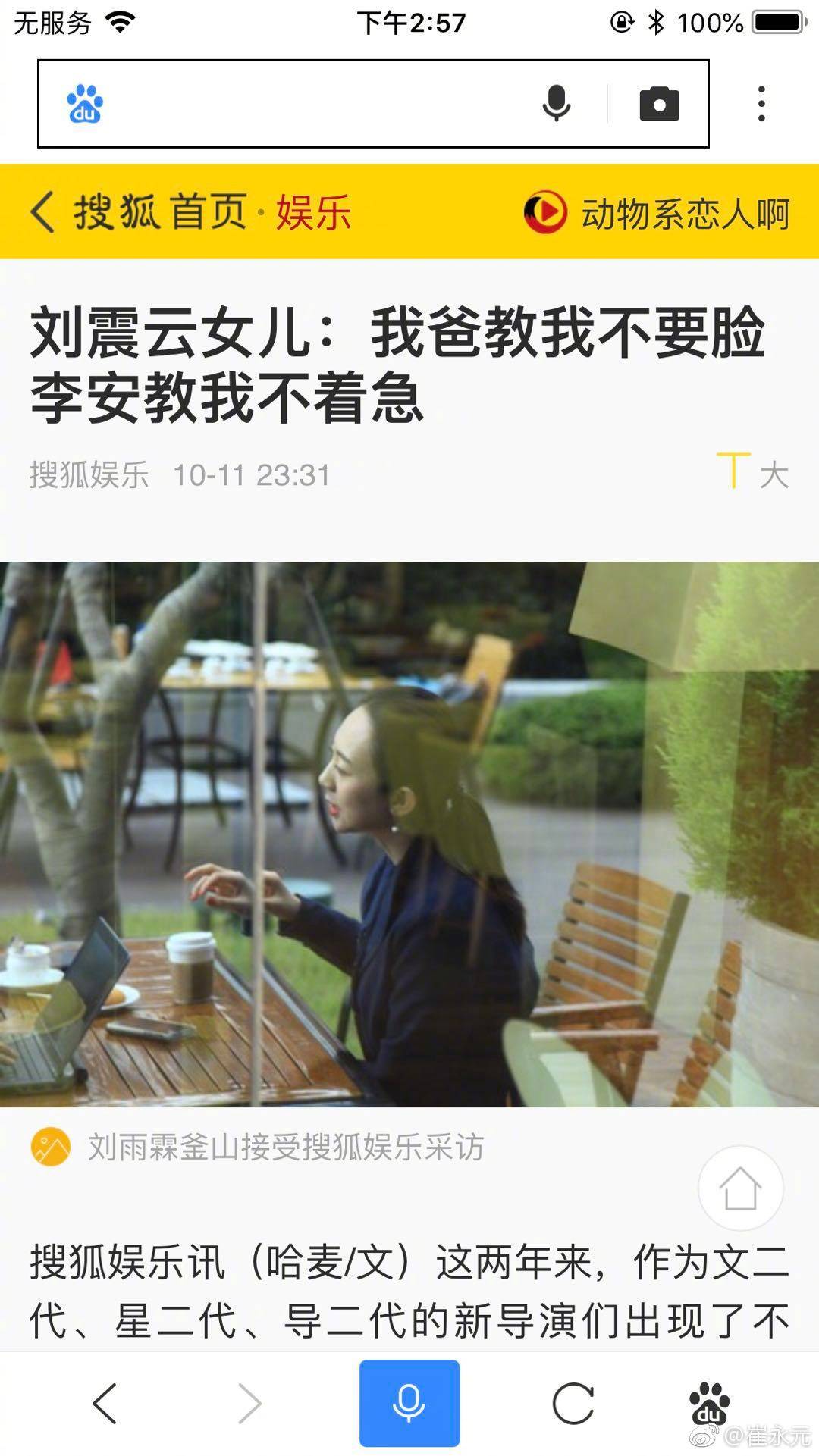Tap the floating home button
The width and height of the screenshot is (819, 1456).
click(740, 1188)
